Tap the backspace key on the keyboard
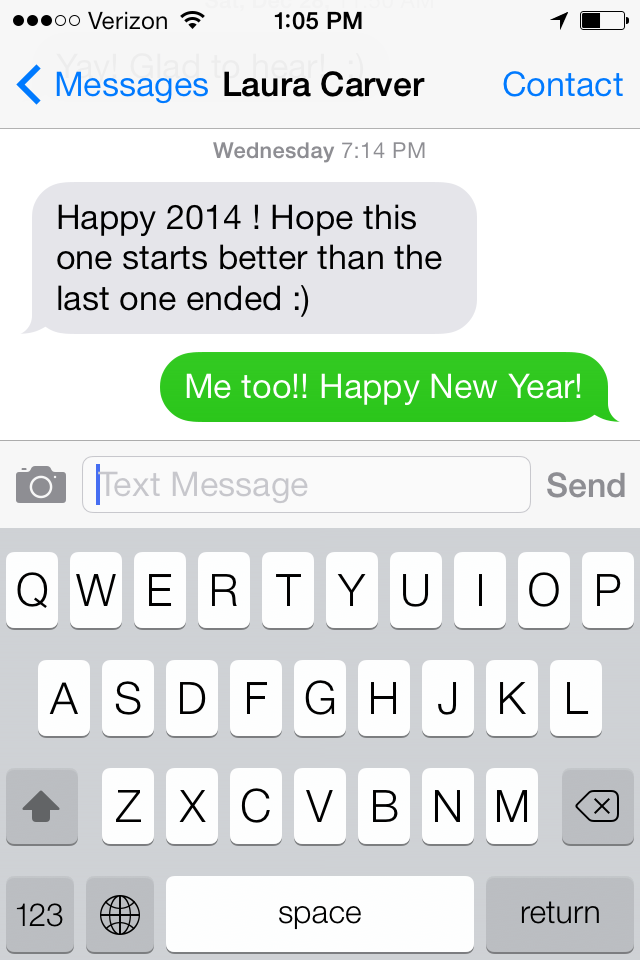The width and height of the screenshot is (640, 960). click(597, 806)
